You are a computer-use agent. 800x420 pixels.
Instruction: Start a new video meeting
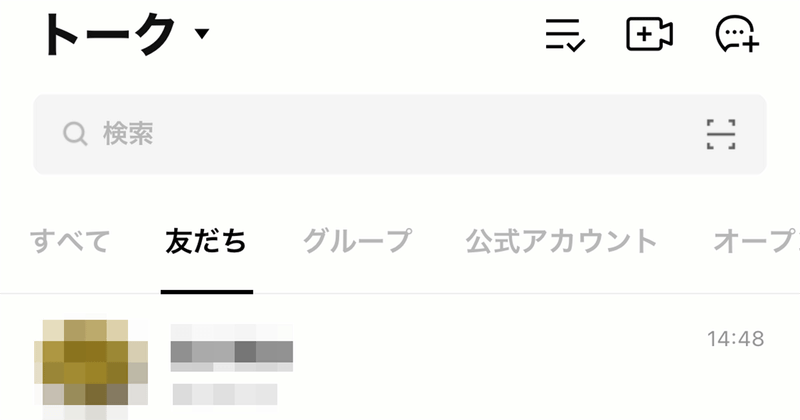(x=649, y=35)
